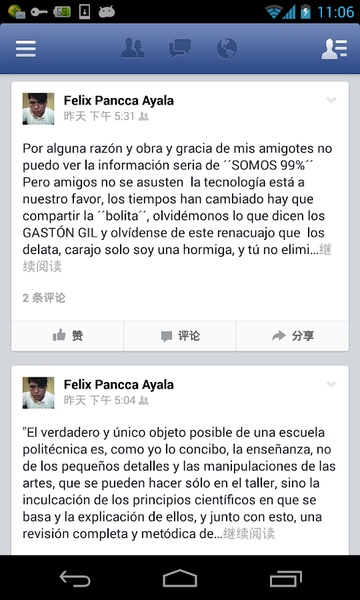Open friend requests icon
Screen dimensions: 360x600
[x=133, y=48]
